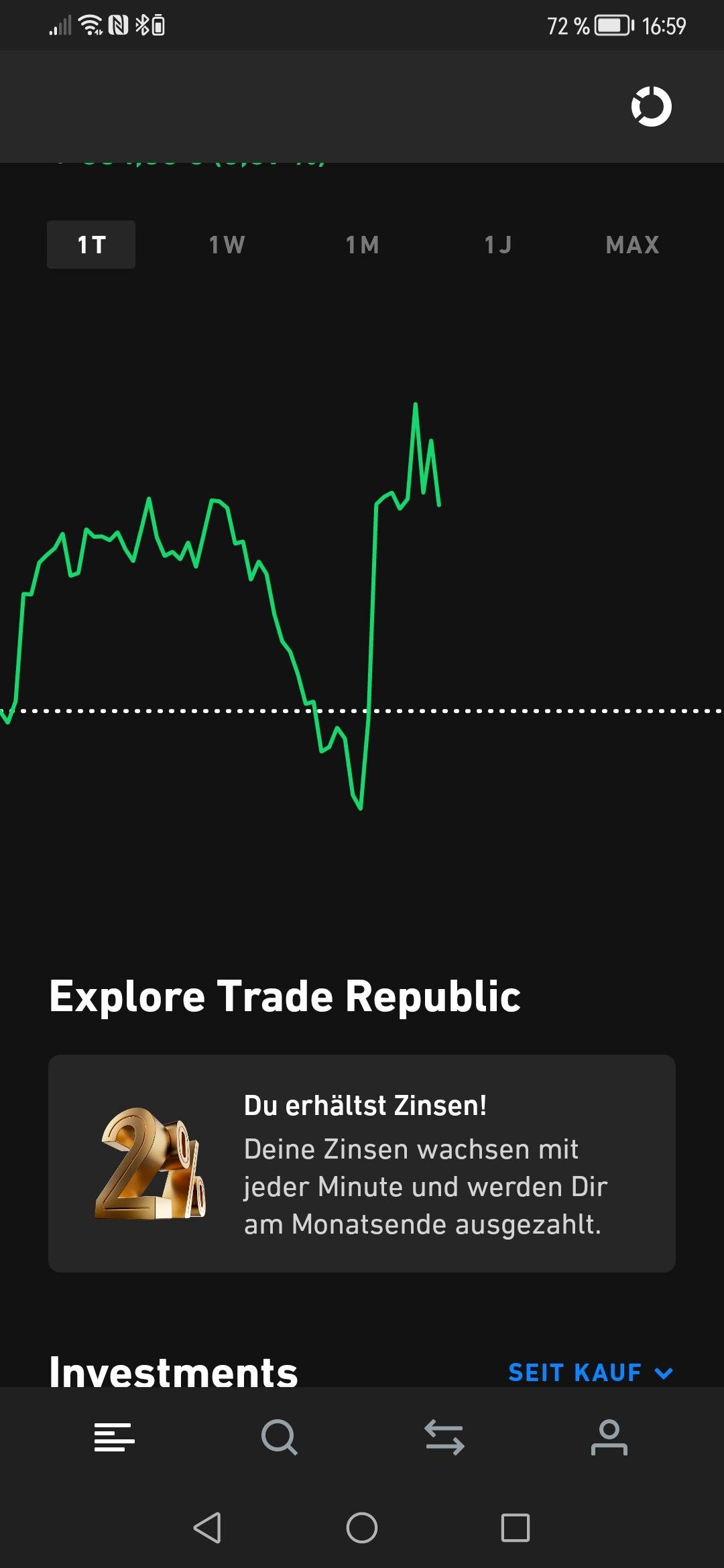Open the search tab
Image resolution: width=724 pixels, height=1568 pixels.
(280, 1437)
